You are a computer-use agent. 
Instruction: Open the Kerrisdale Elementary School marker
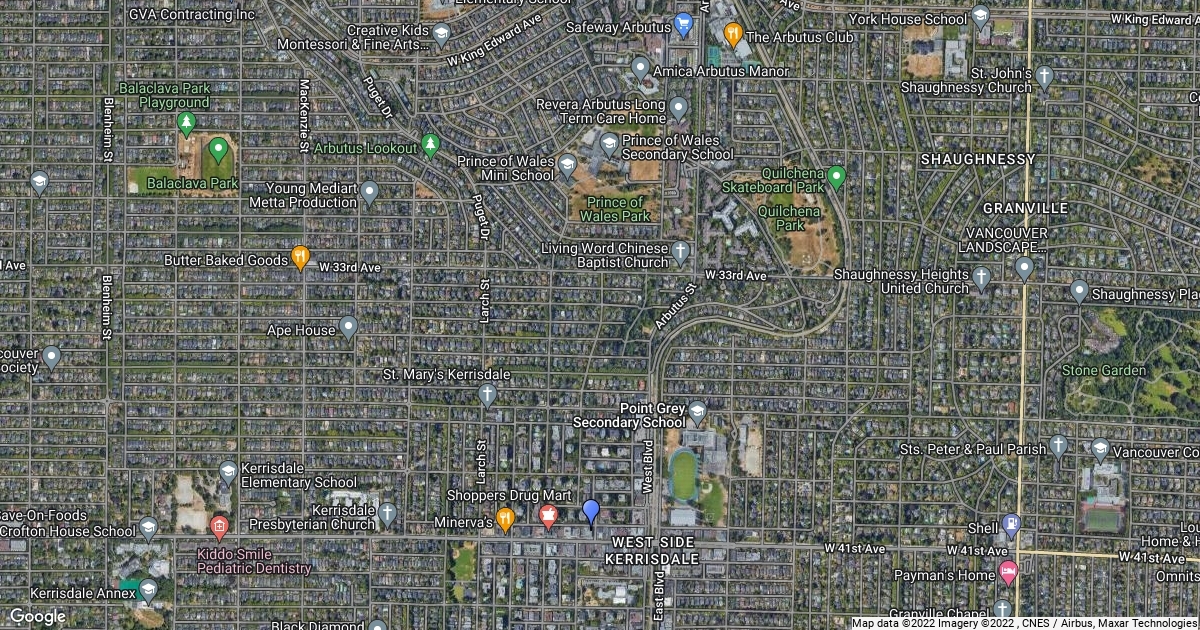pos(228,470)
